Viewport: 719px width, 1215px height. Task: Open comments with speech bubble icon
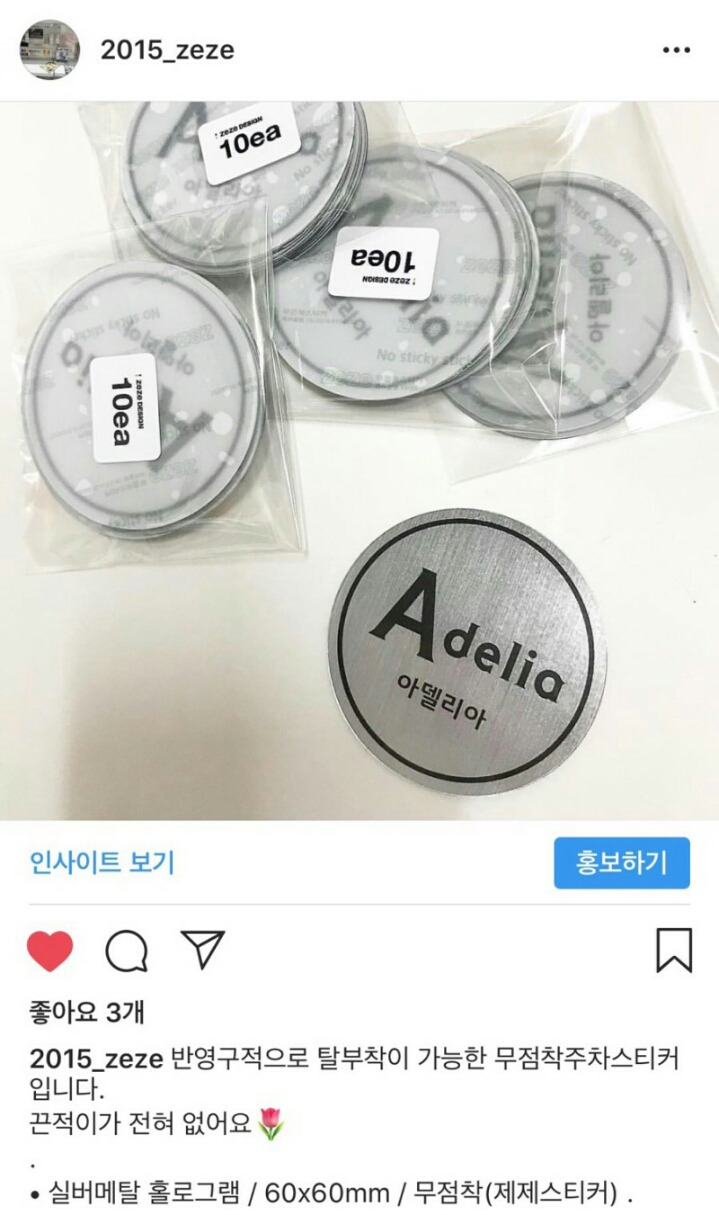click(x=127, y=950)
